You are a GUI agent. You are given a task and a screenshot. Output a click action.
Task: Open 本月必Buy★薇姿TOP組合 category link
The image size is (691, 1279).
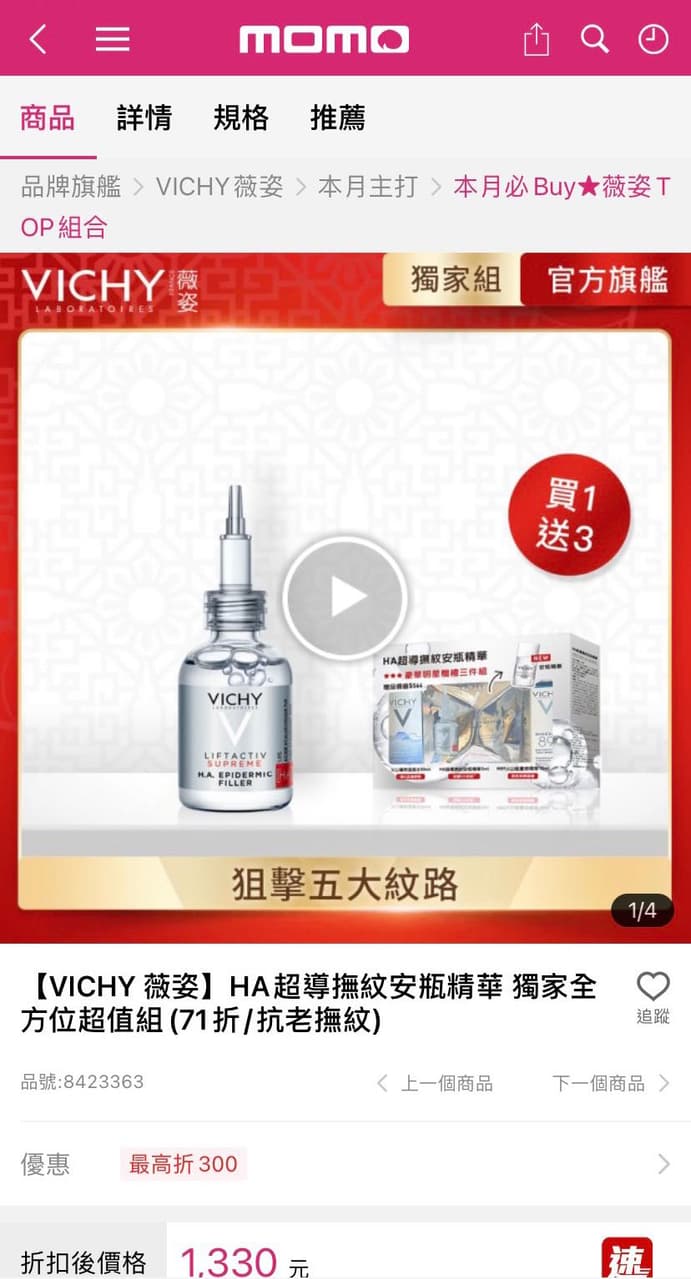click(561, 187)
